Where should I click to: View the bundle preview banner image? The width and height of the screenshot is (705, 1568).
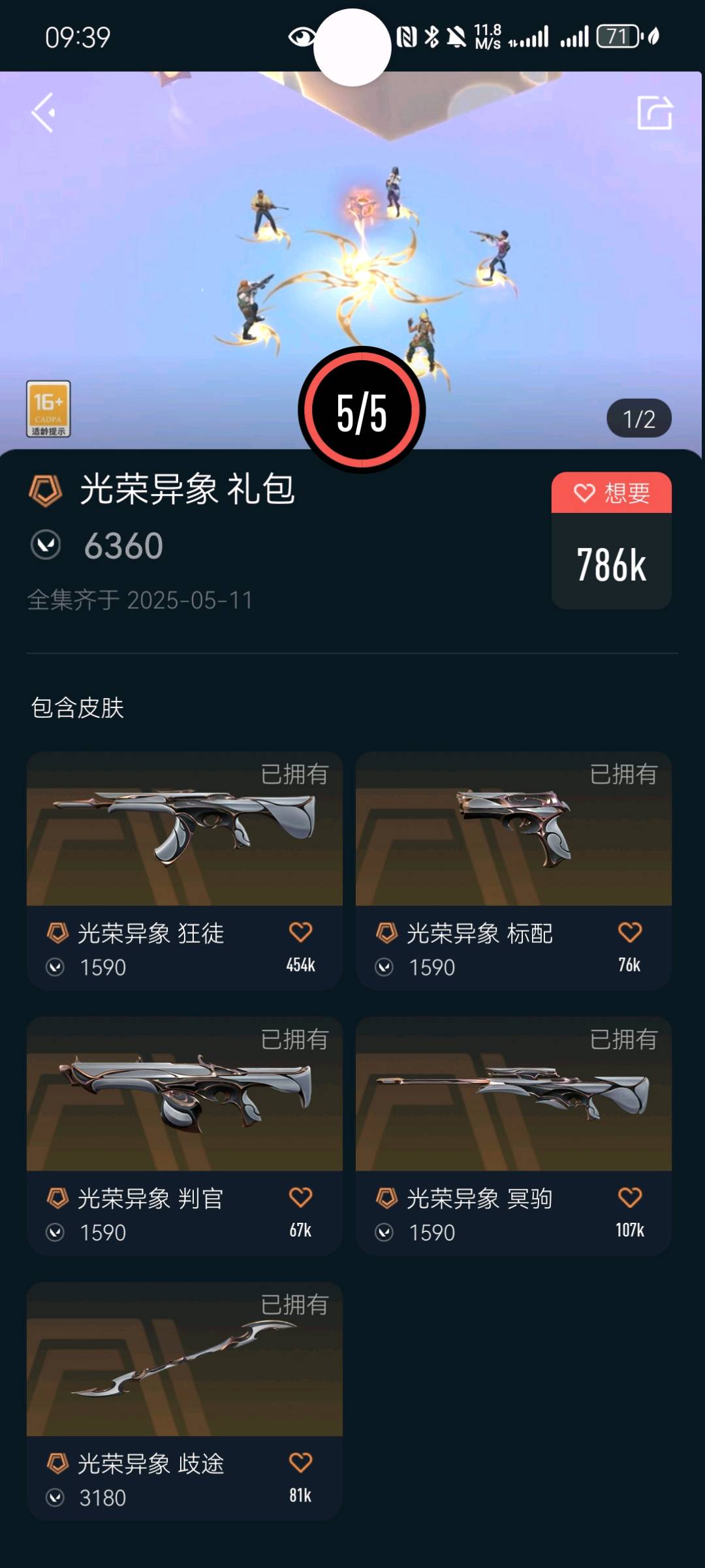click(352, 261)
